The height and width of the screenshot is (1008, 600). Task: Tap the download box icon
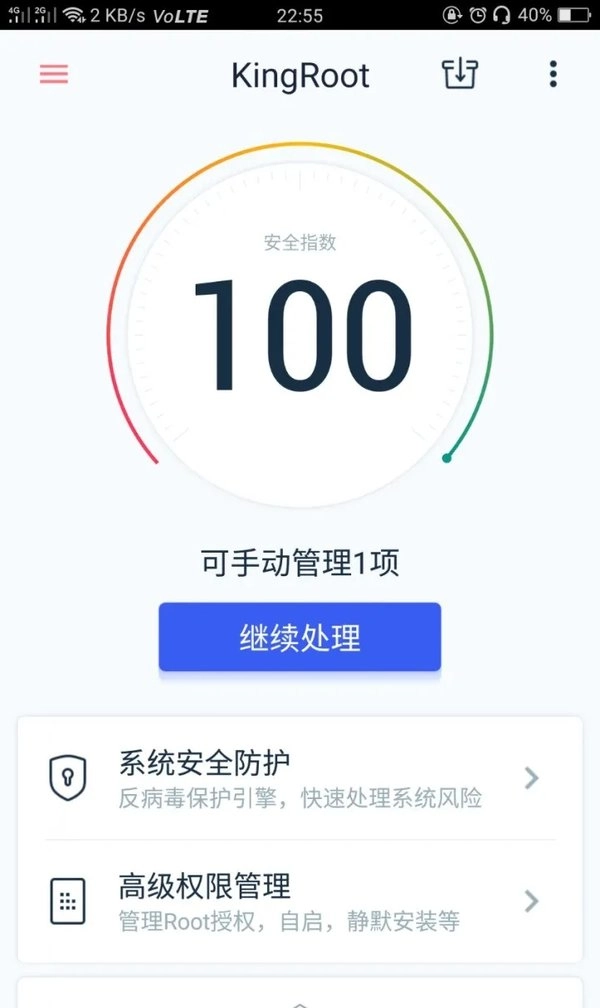point(460,74)
